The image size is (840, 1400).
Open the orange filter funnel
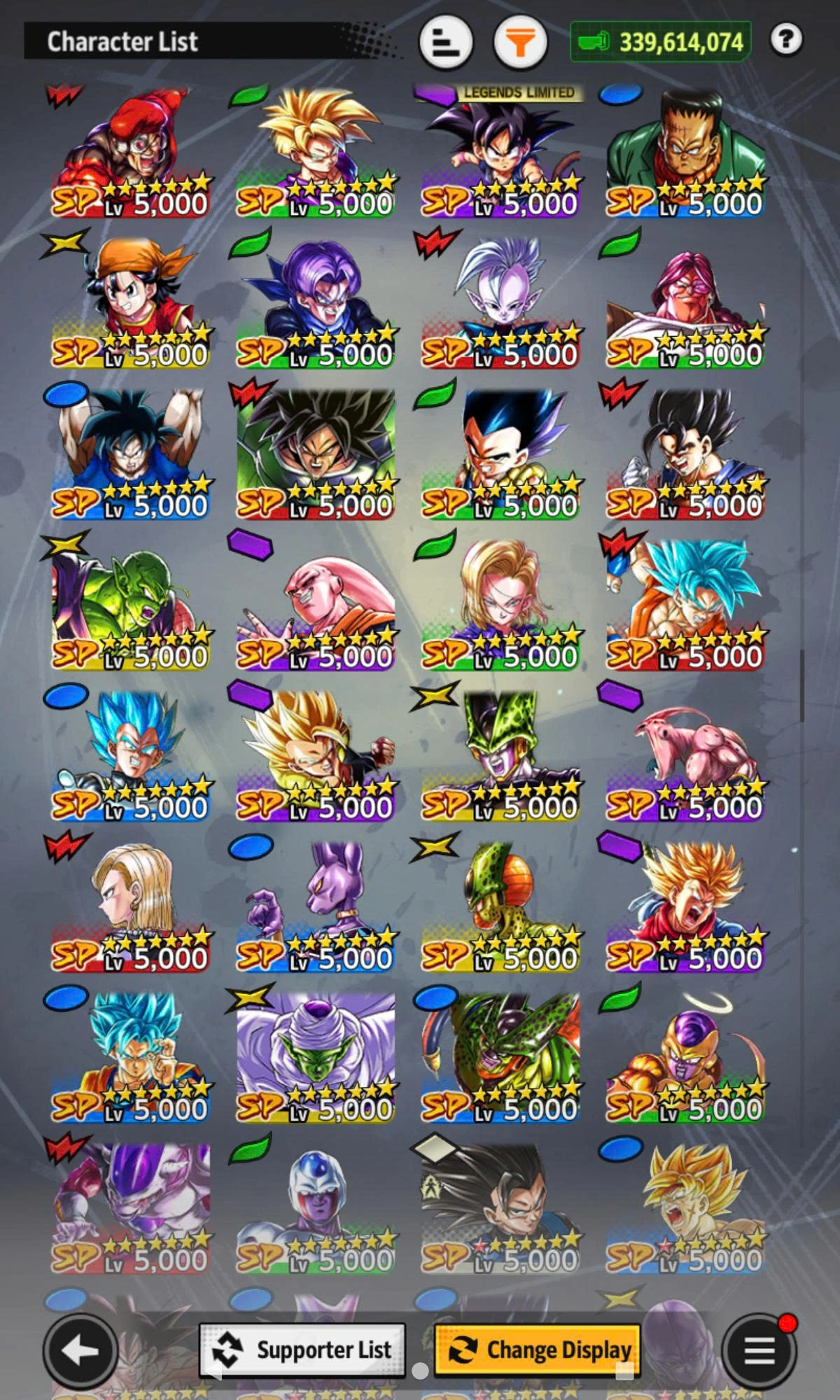[520, 43]
